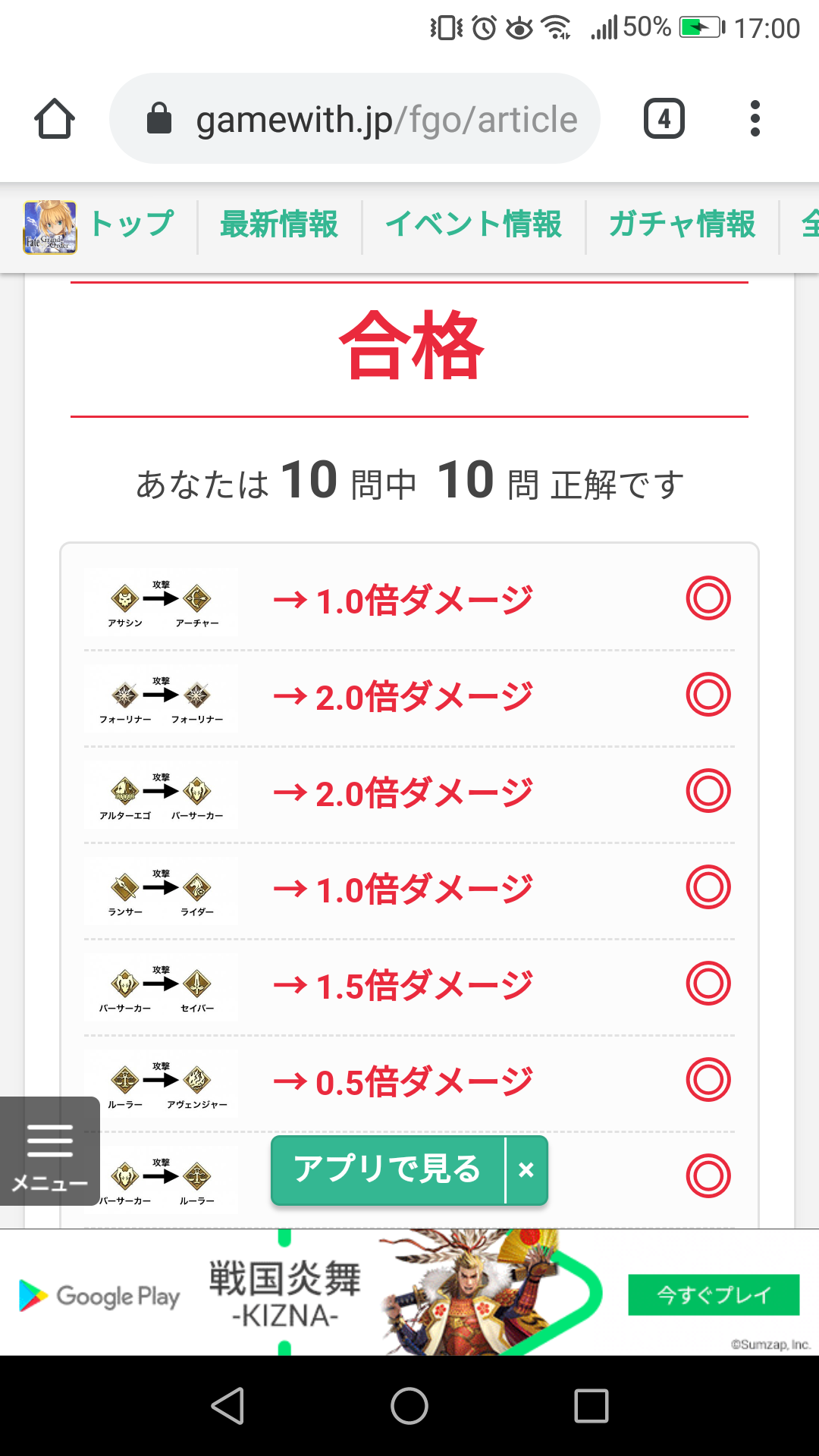Select the イベント情報 tab
The image size is (819, 1456).
coord(473,225)
